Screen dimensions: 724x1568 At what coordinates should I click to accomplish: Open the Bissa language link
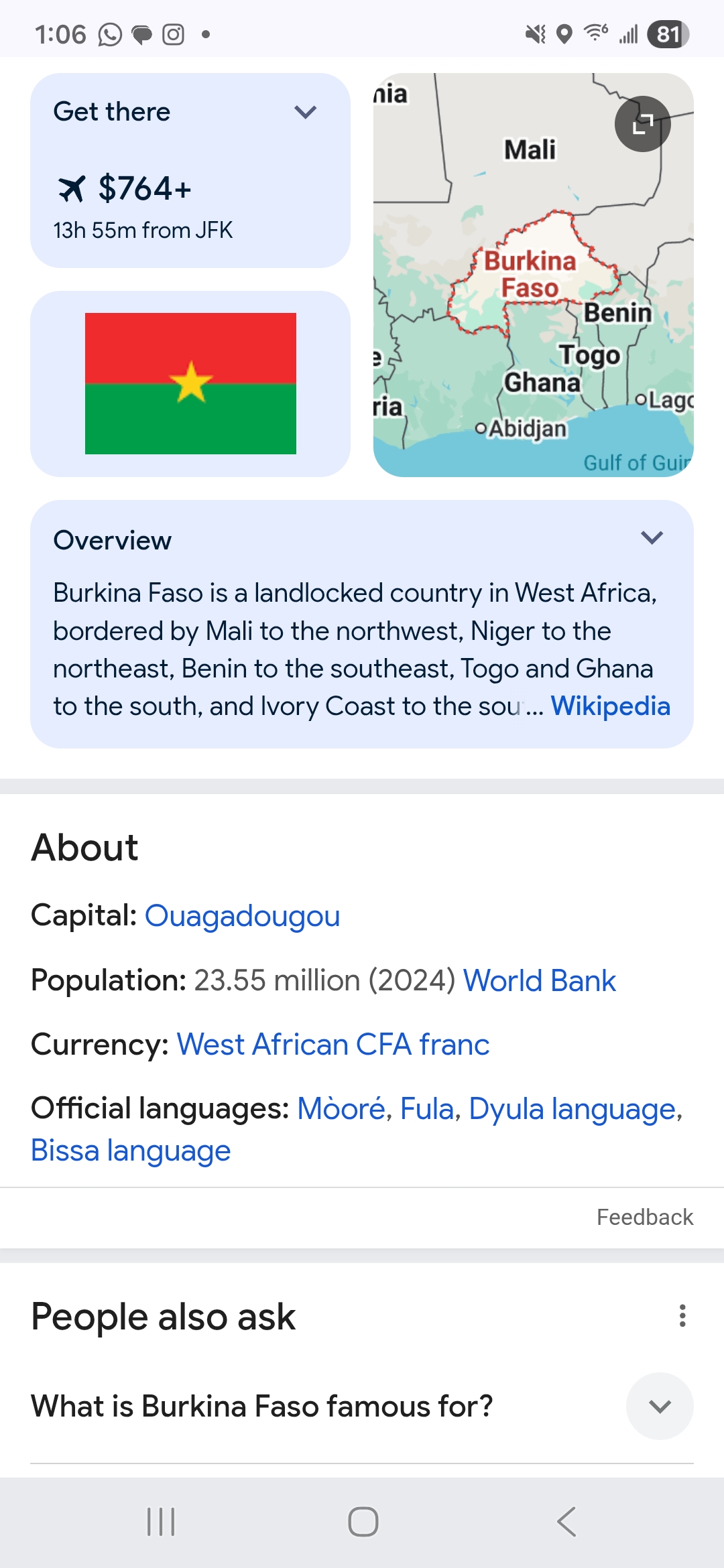pyautogui.click(x=131, y=1151)
